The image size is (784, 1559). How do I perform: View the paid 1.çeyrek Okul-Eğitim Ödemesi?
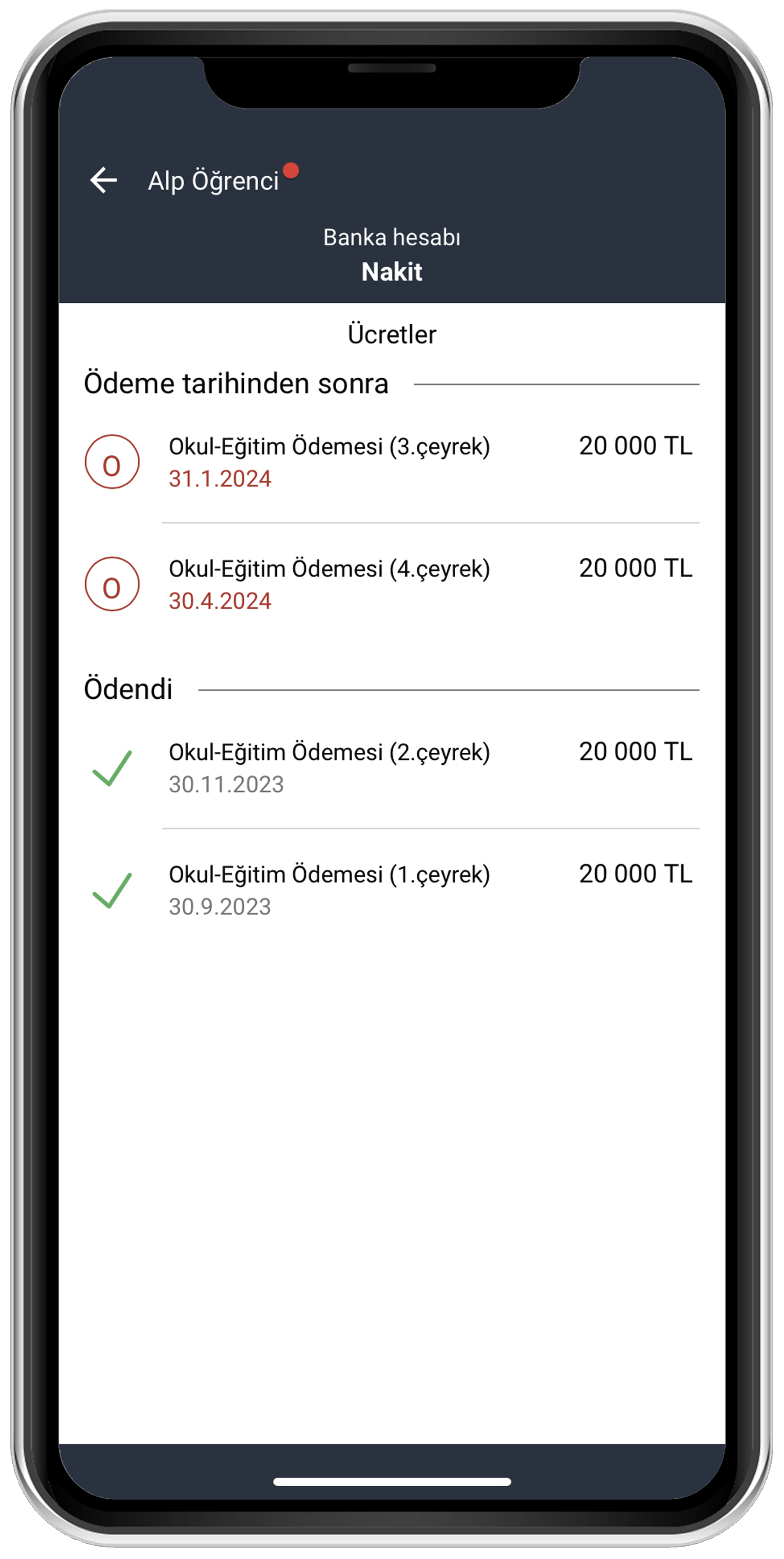(392, 890)
